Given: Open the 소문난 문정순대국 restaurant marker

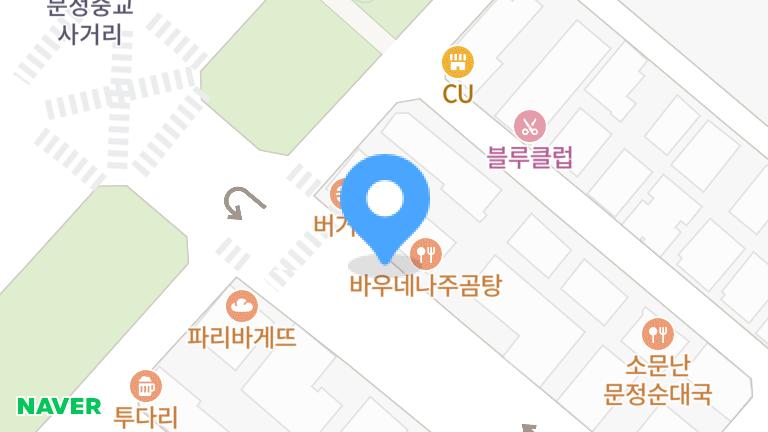Looking at the screenshot, I should pyautogui.click(x=657, y=333).
